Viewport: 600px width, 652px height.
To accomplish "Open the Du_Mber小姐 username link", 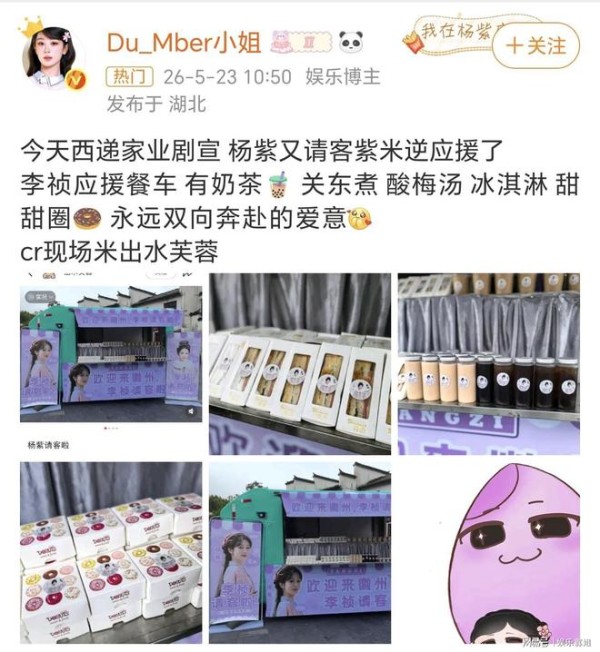I will tap(184, 42).
